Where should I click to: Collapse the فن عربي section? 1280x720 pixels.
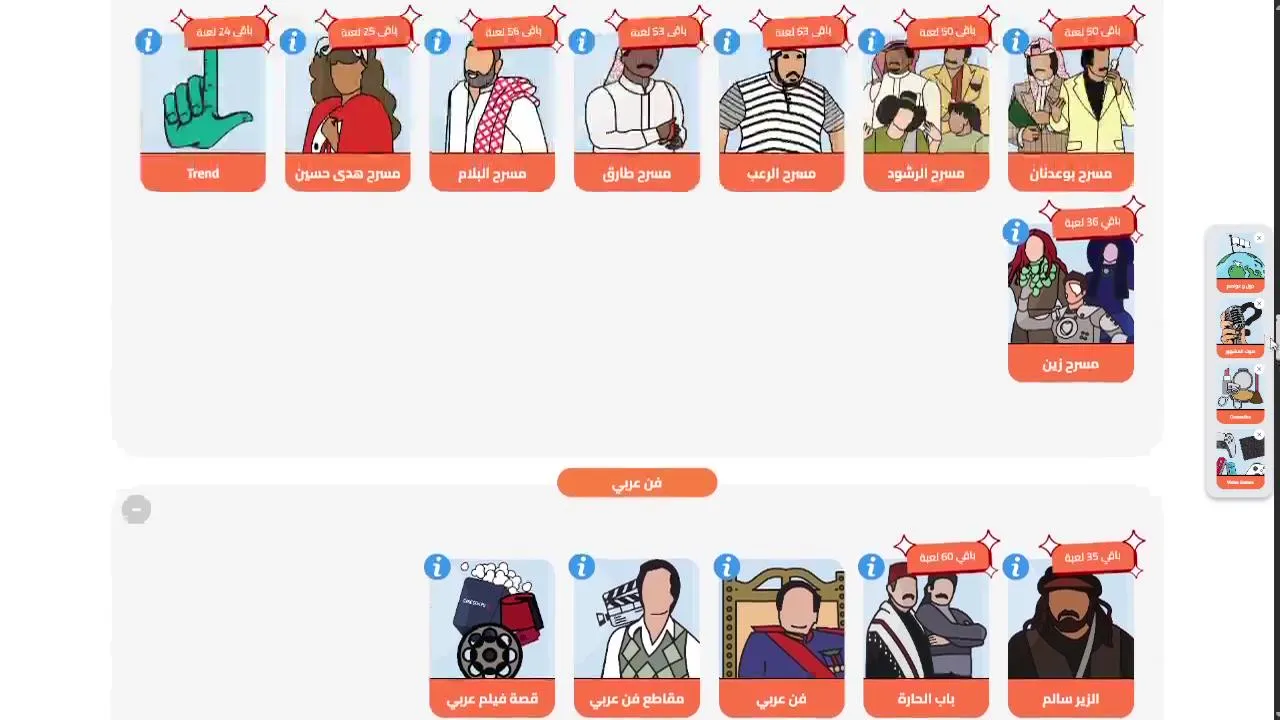click(136, 510)
